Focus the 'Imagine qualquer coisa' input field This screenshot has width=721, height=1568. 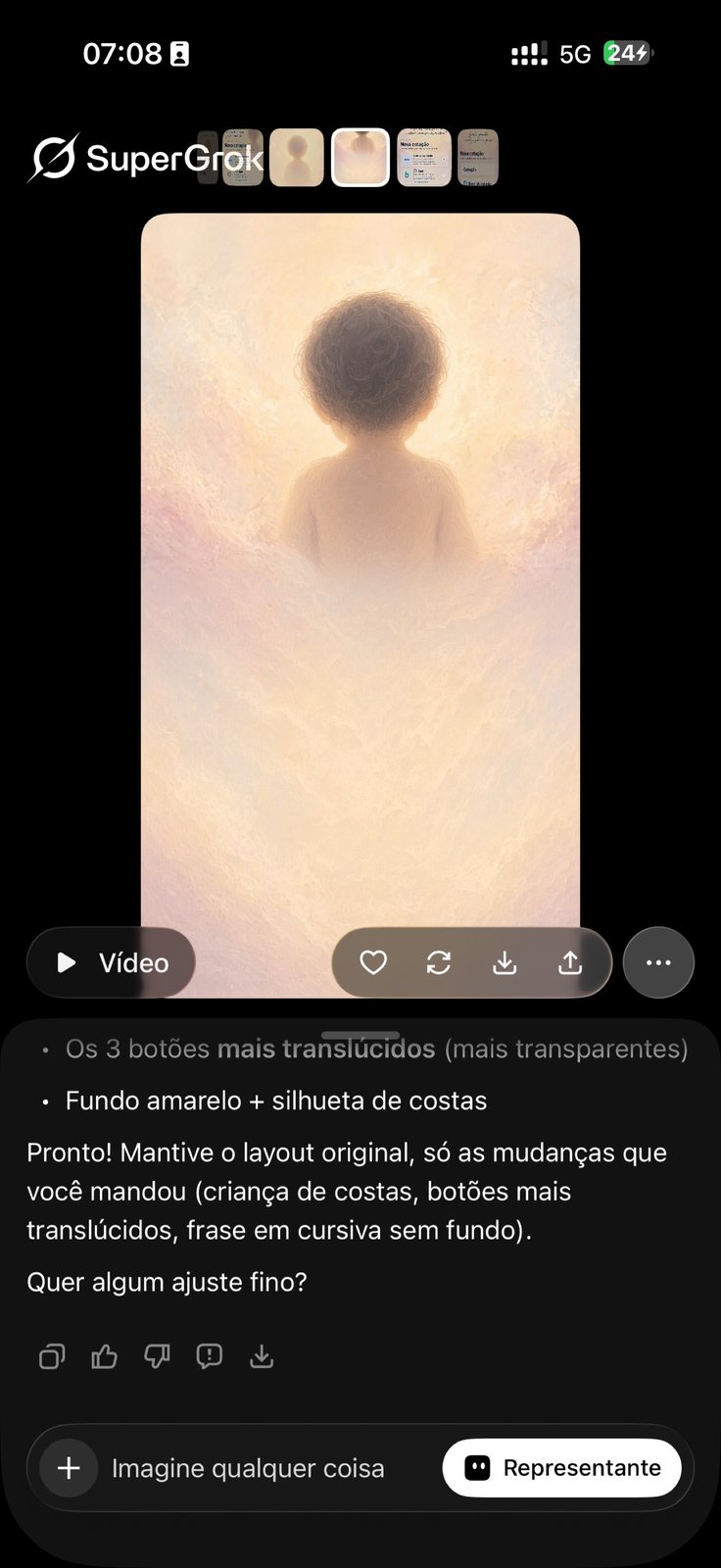point(248,1468)
